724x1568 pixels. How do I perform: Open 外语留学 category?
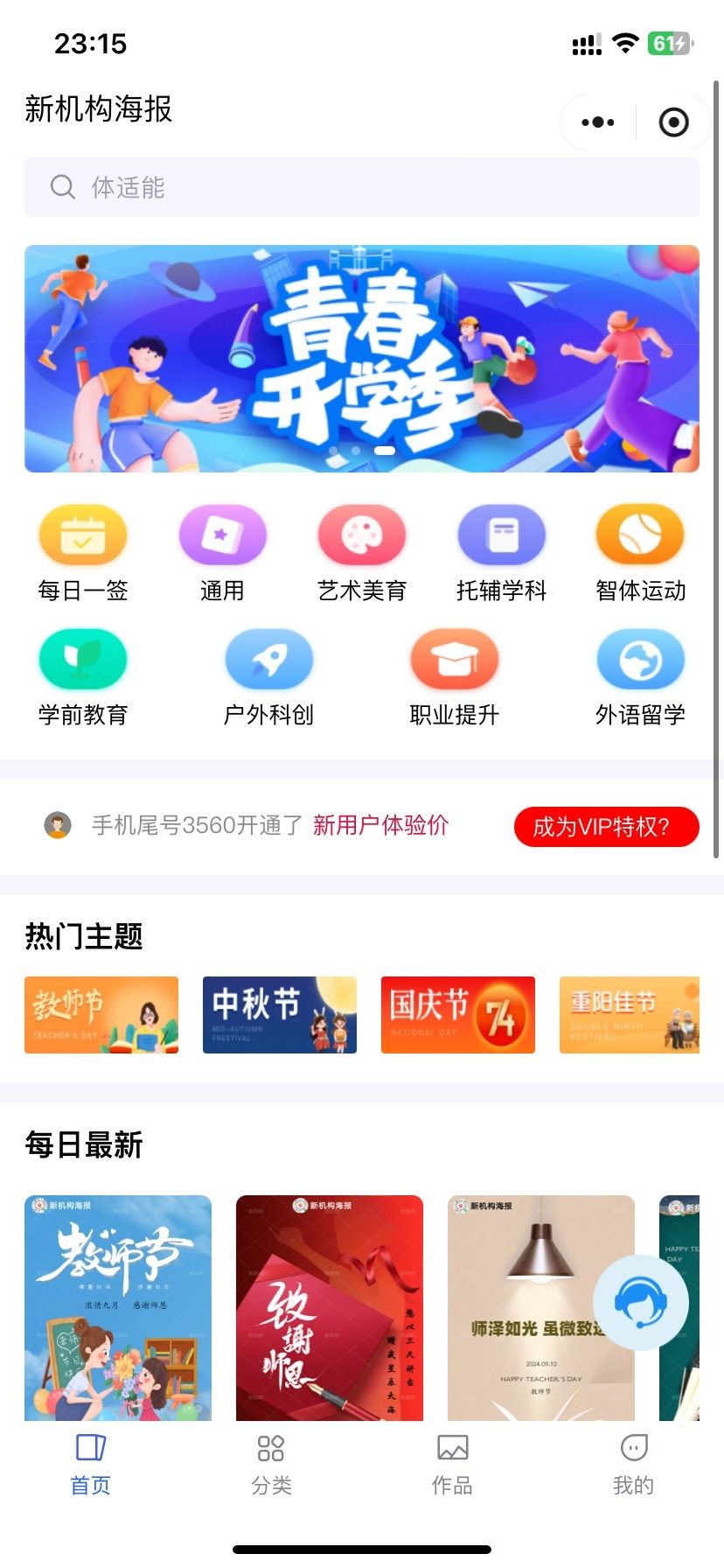(x=640, y=677)
